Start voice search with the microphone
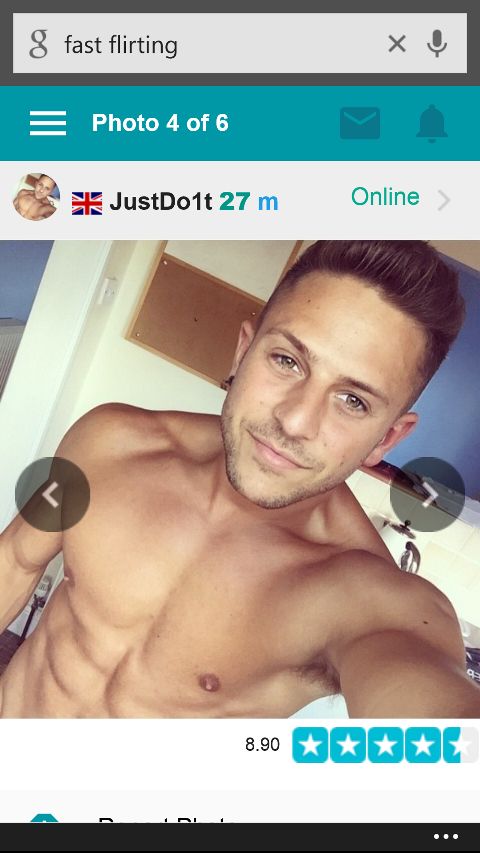Viewport: 480px width, 853px height. tap(437, 44)
